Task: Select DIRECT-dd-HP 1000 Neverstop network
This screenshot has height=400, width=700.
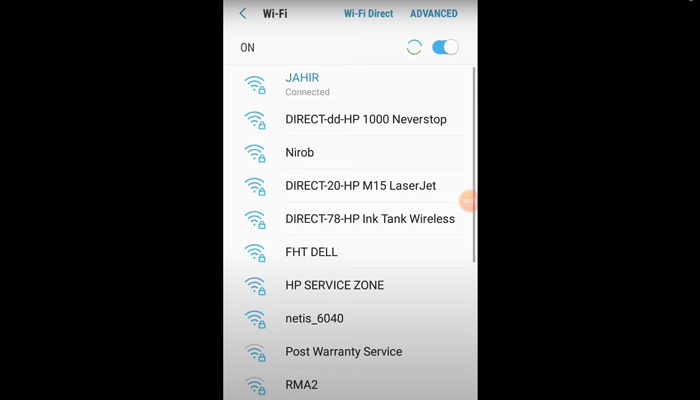Action: [x=365, y=120]
